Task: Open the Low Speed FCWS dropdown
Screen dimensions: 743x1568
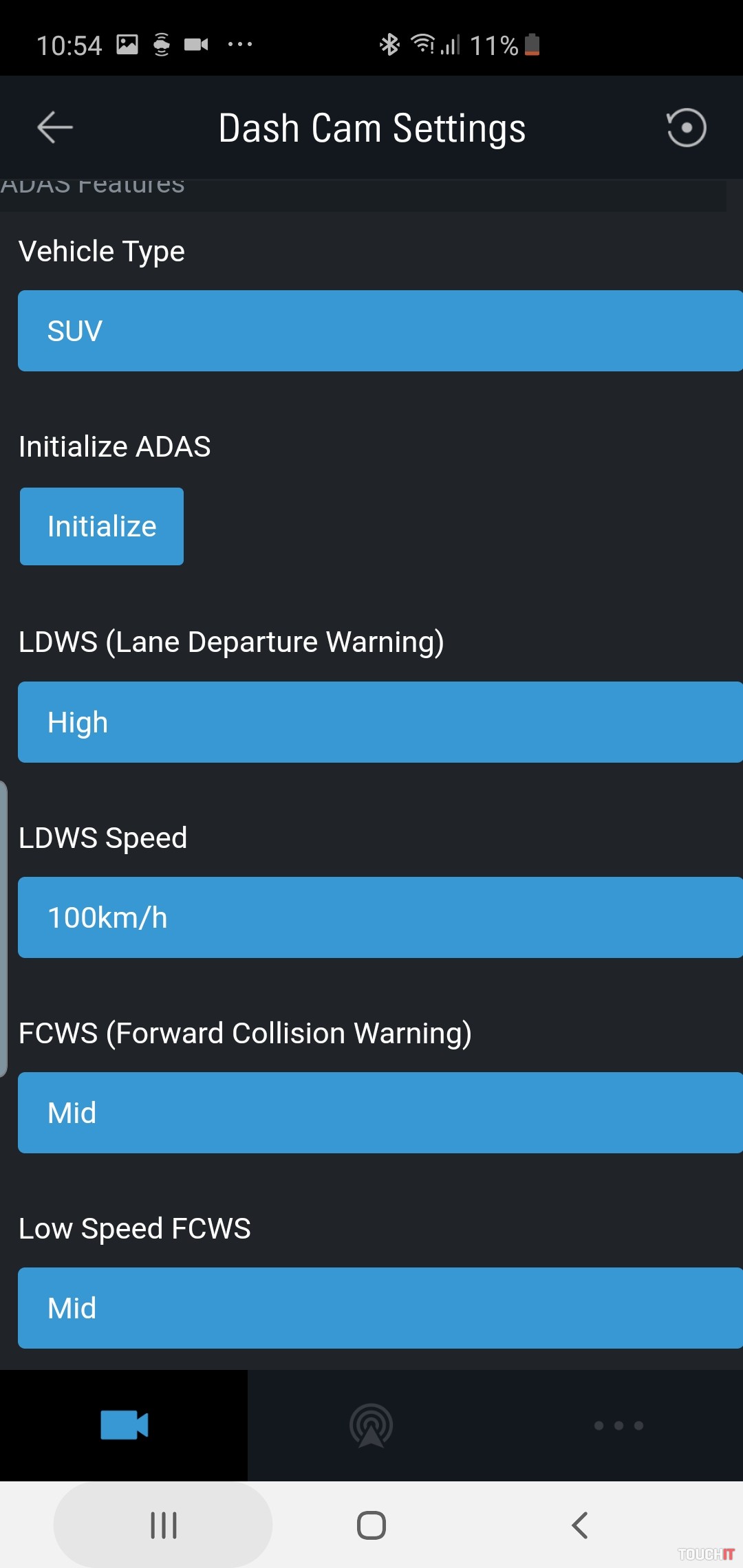Action: 380,1308
